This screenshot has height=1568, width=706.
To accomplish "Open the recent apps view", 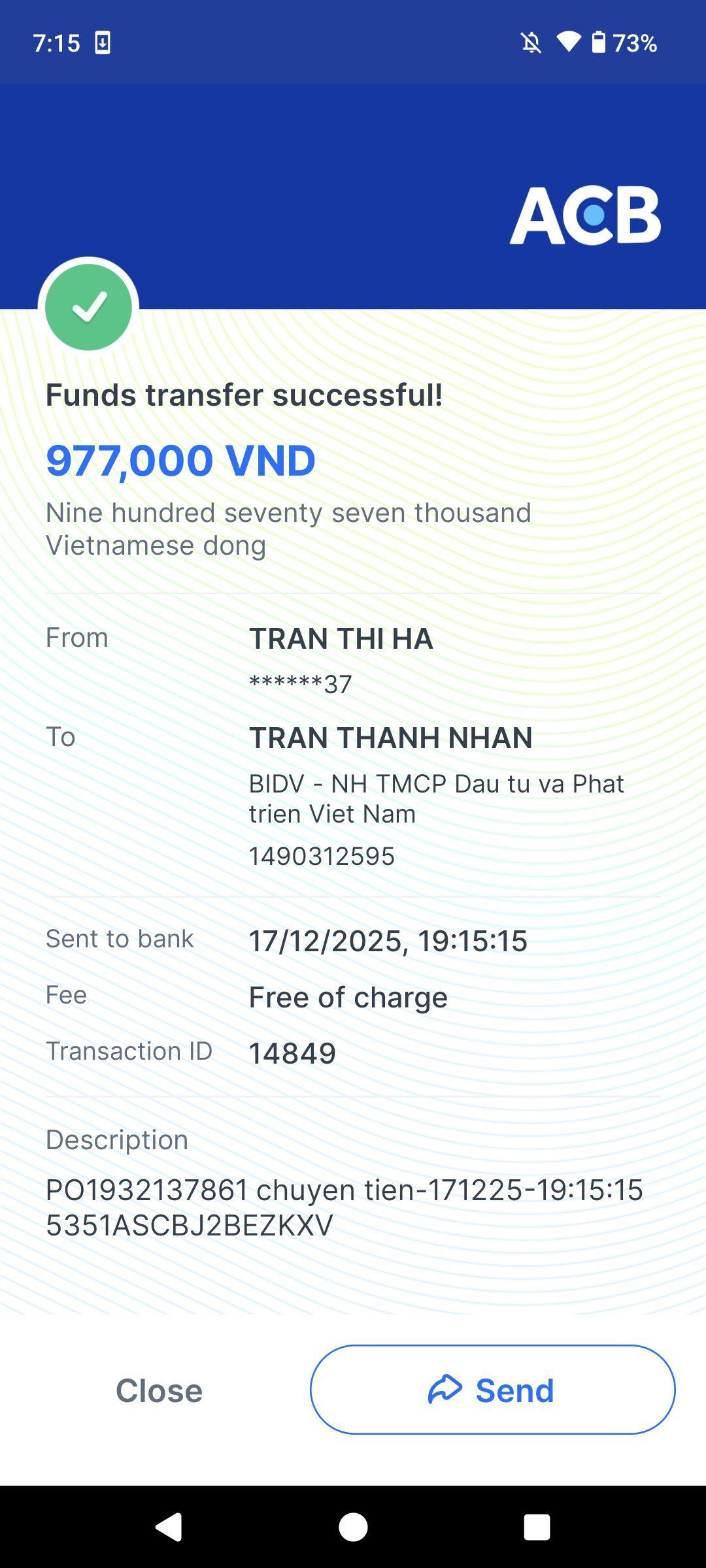I will click(537, 1527).
